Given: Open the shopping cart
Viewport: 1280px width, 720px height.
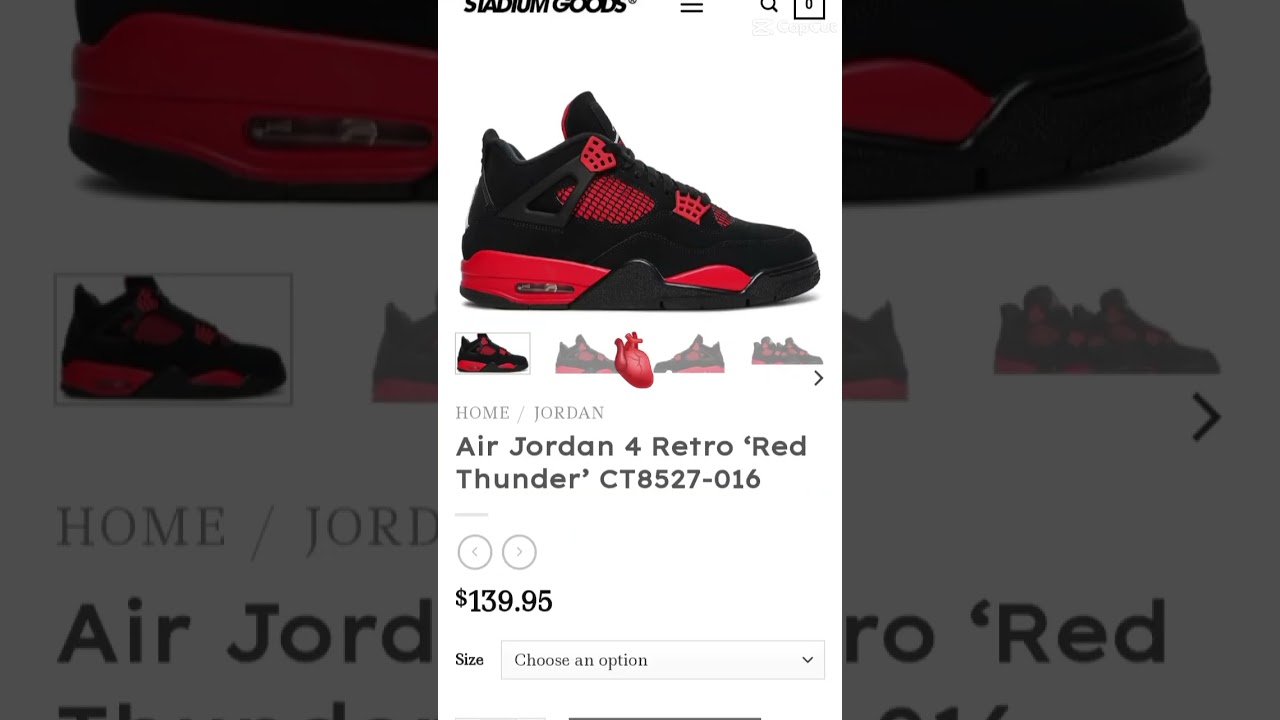Looking at the screenshot, I should click(809, 7).
